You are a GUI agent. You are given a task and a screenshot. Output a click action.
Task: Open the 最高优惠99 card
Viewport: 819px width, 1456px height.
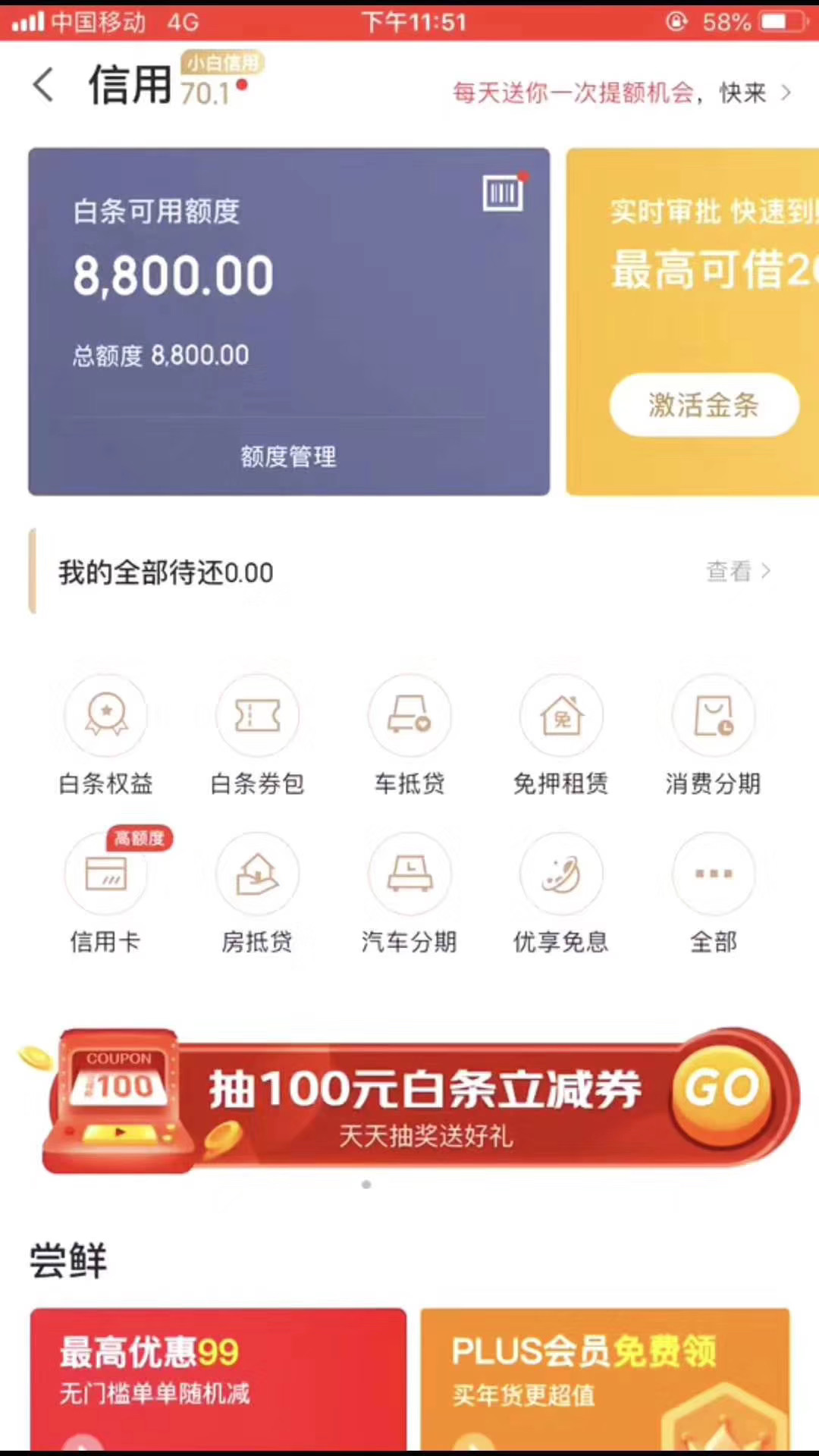click(x=218, y=1379)
